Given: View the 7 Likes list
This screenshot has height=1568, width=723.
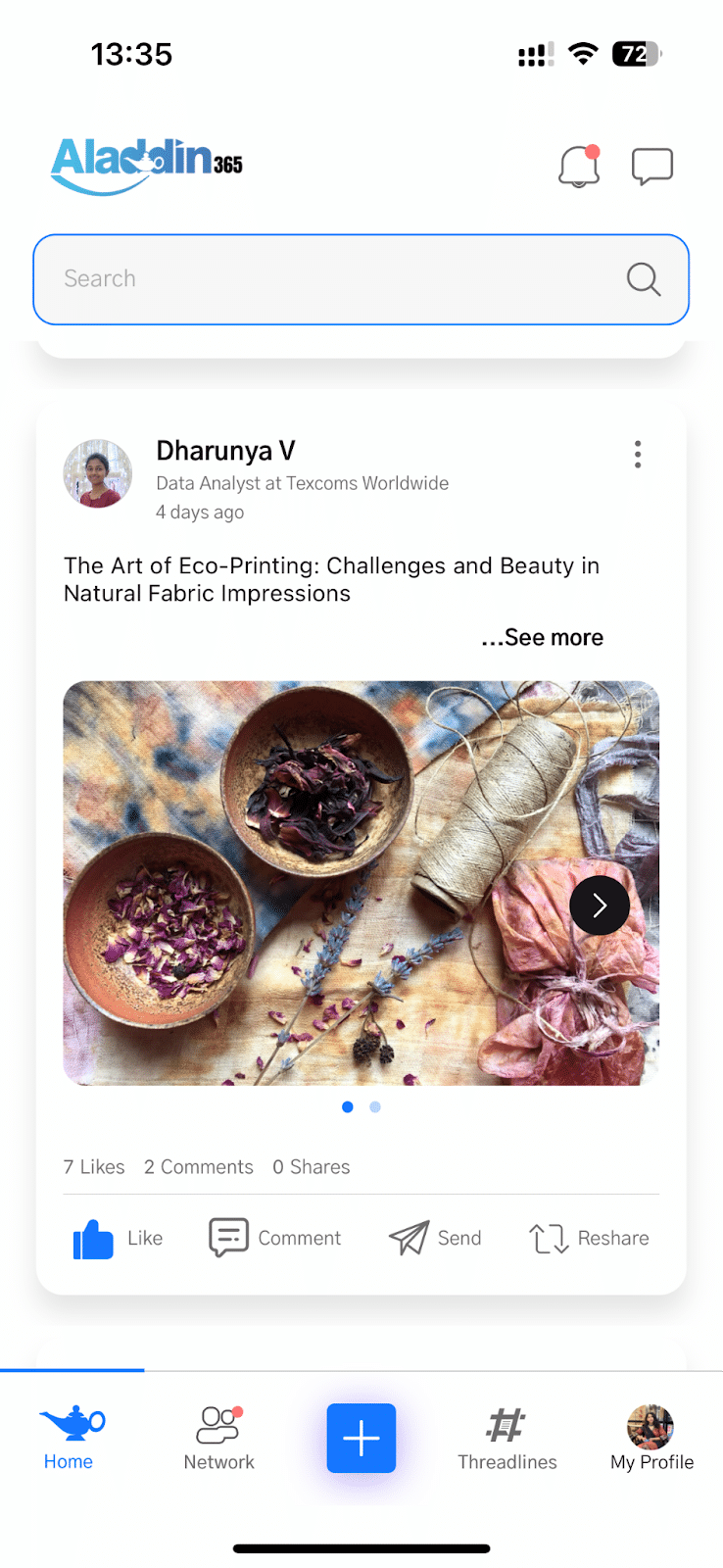Looking at the screenshot, I should [94, 1167].
